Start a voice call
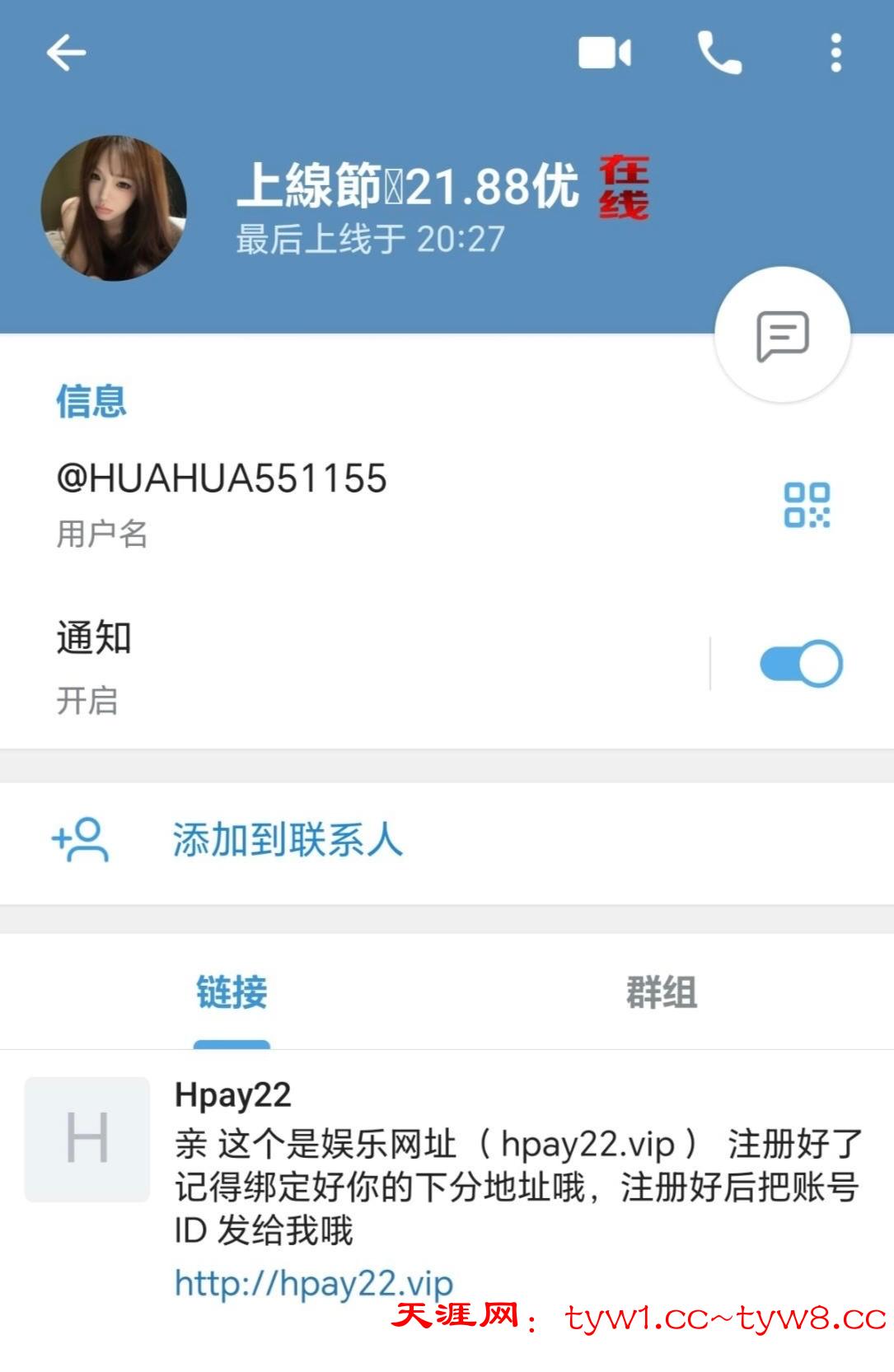This screenshot has width=894, height=1372. pos(719,54)
